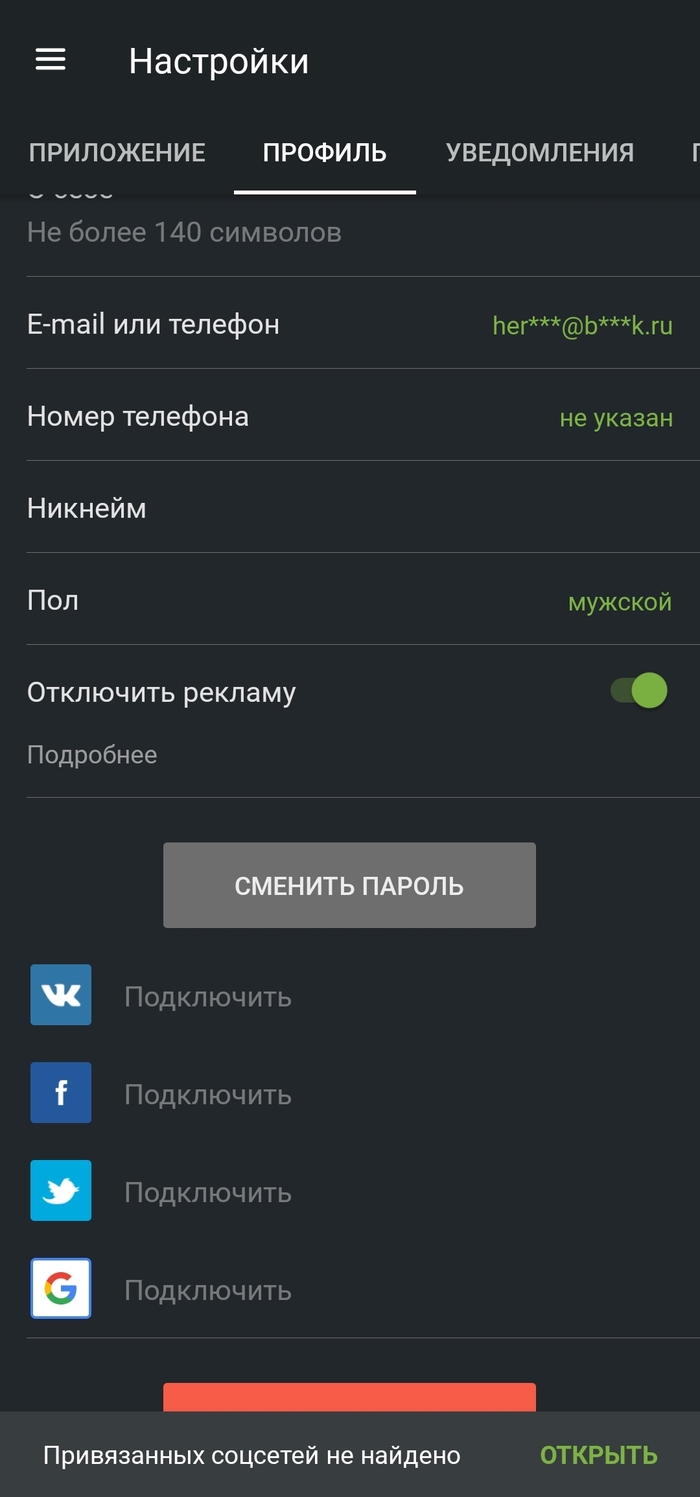The height and width of the screenshot is (1497, 700).
Task: Edit the Никнейм field
Action: point(350,508)
